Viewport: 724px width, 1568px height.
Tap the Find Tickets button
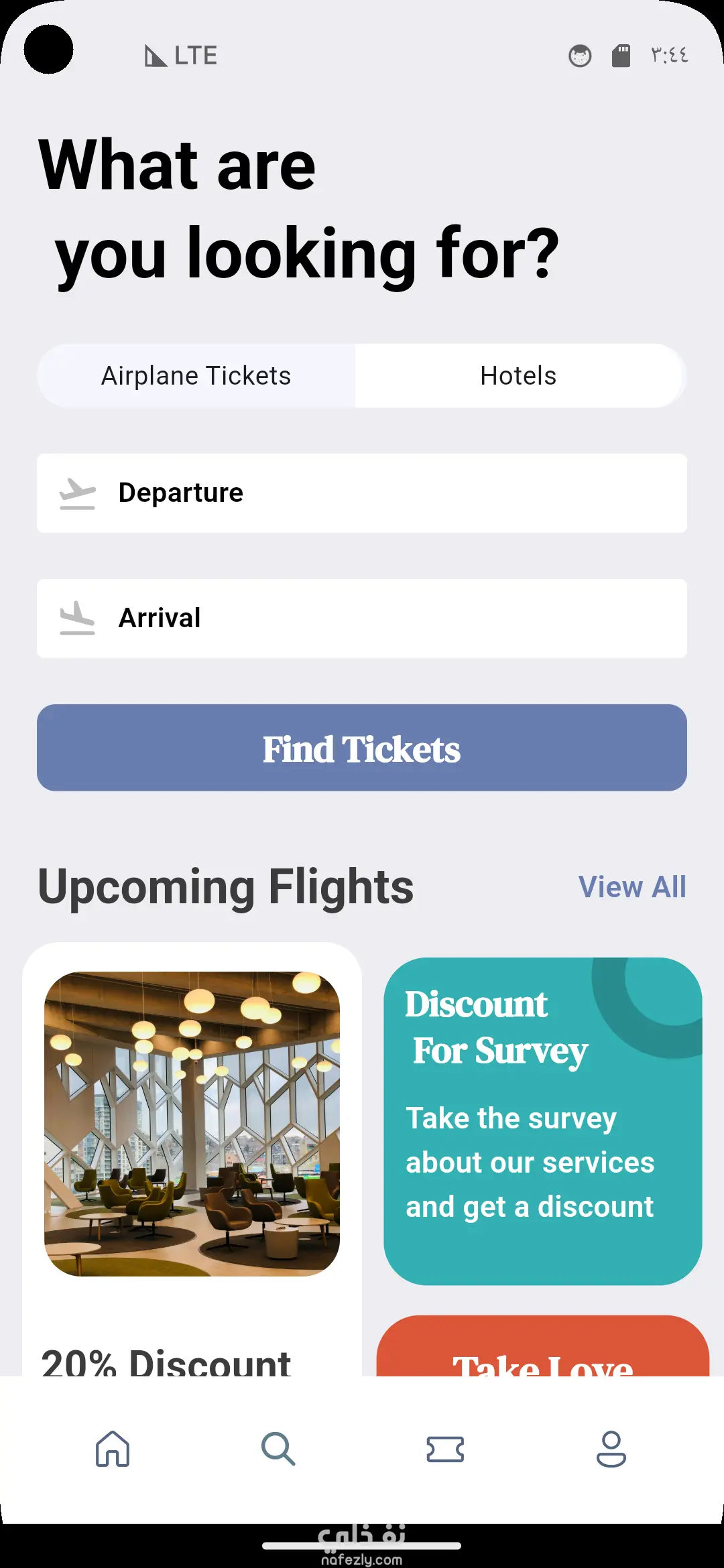[362, 748]
